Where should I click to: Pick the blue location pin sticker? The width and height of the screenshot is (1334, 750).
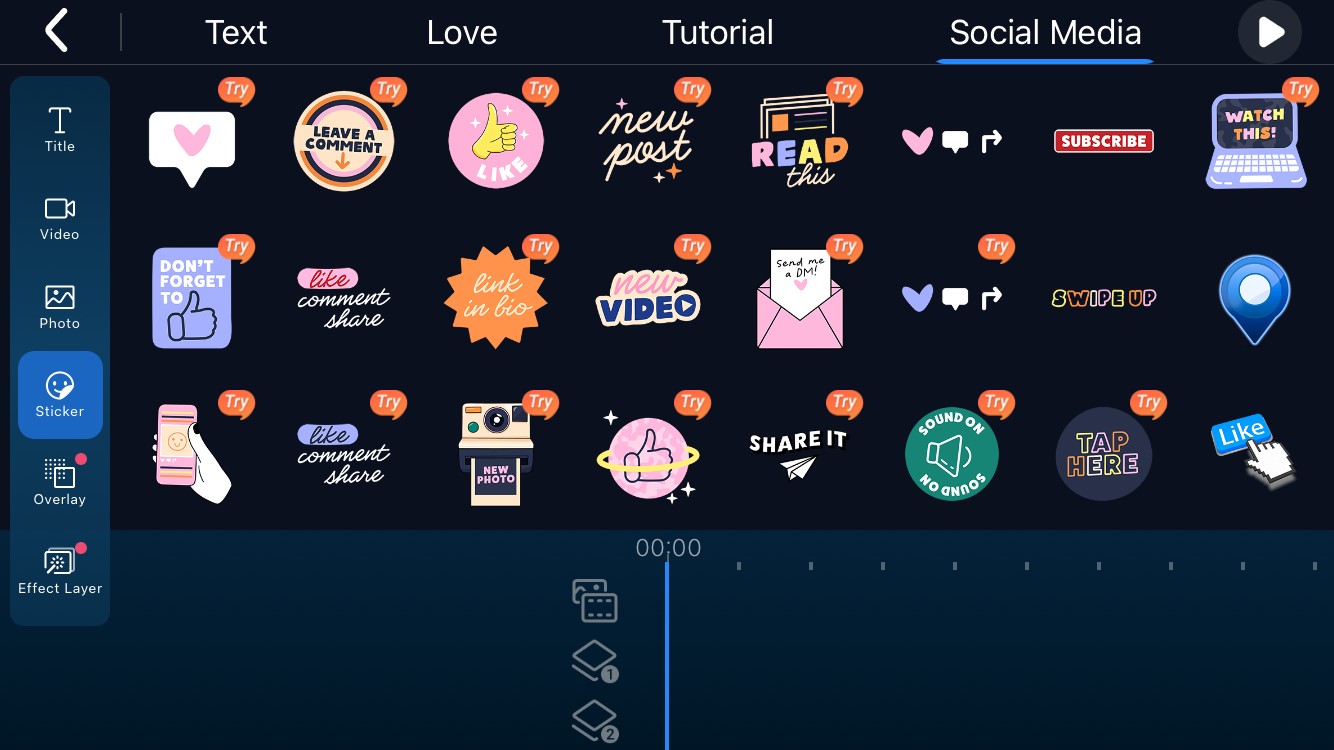click(1254, 298)
